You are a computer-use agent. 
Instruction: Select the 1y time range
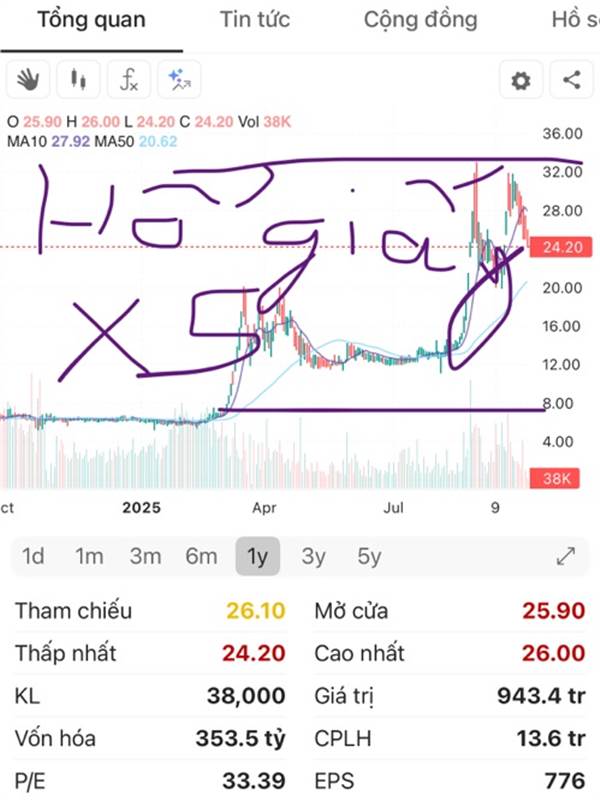258,556
